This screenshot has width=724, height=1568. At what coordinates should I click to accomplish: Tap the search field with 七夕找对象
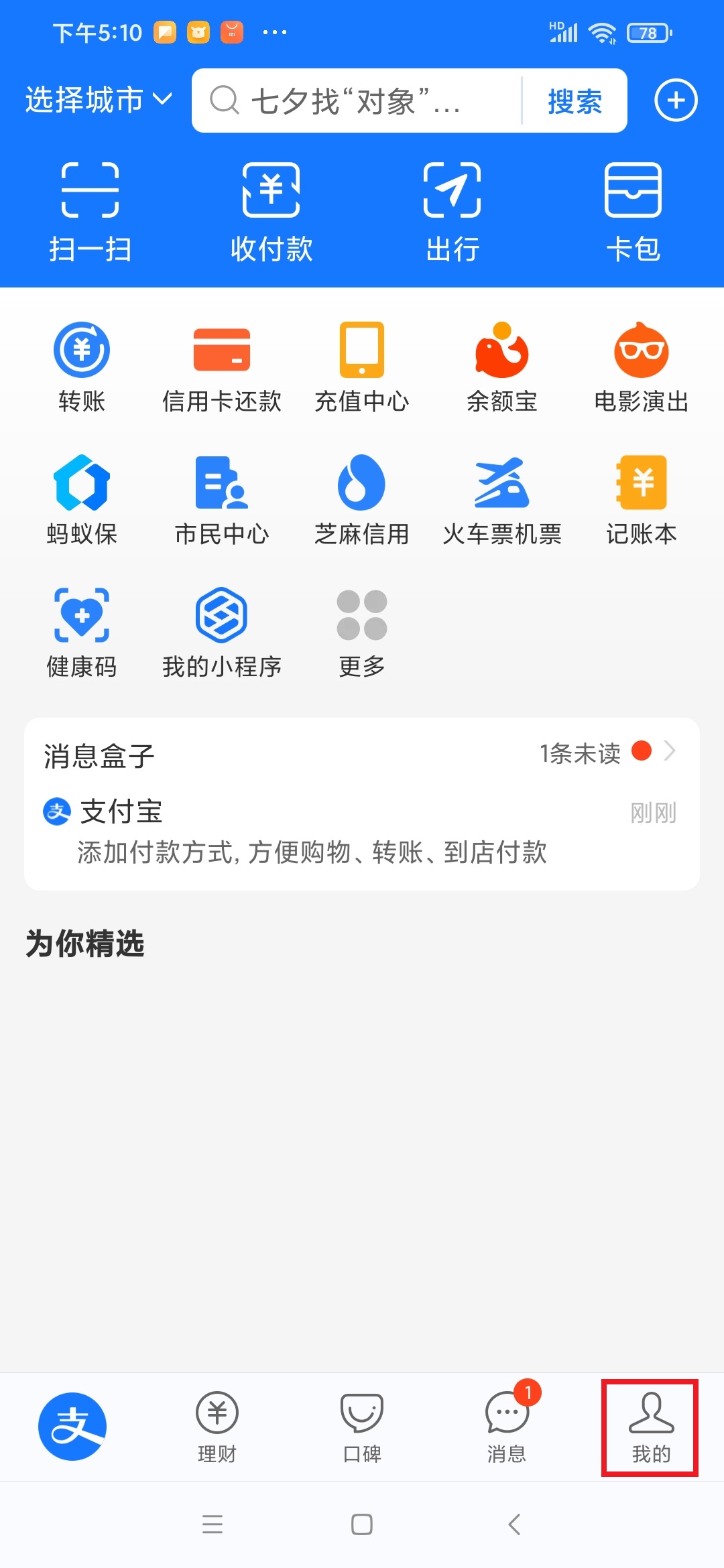point(357,101)
